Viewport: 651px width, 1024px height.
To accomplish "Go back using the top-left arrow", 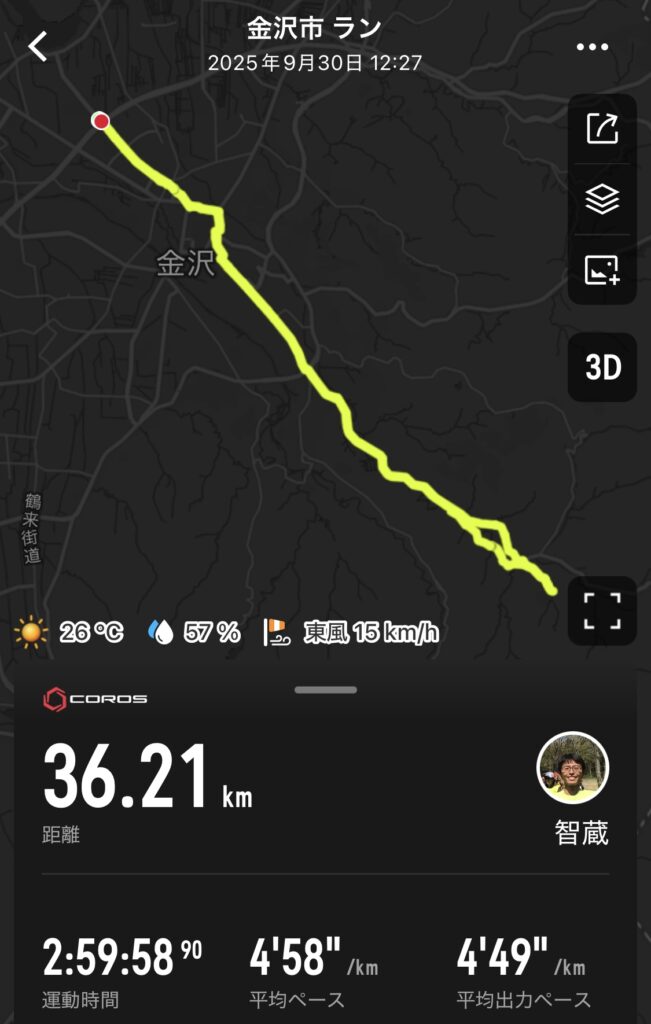I will pos(38,46).
